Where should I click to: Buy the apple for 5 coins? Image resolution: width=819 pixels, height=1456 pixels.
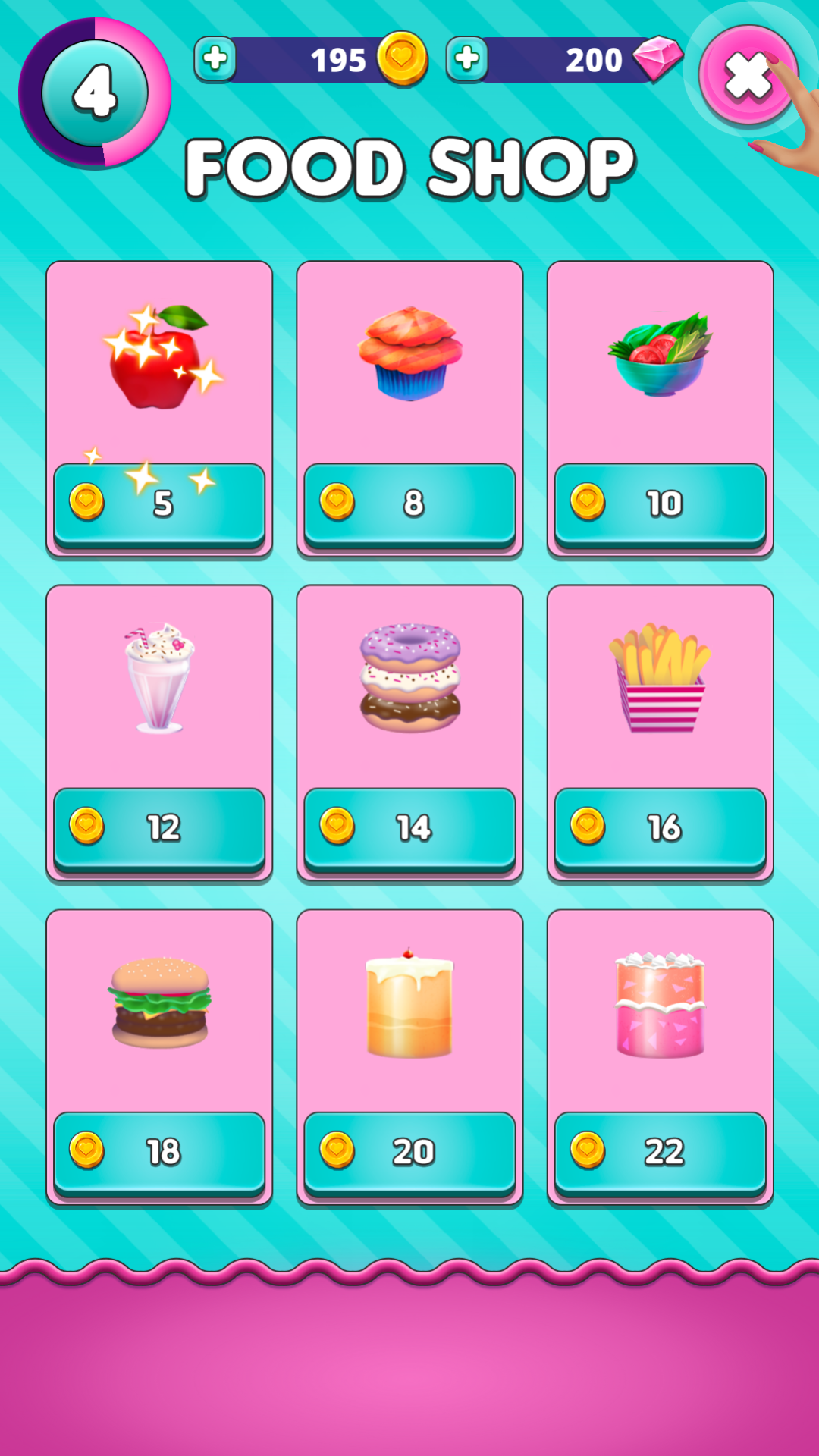point(159,504)
